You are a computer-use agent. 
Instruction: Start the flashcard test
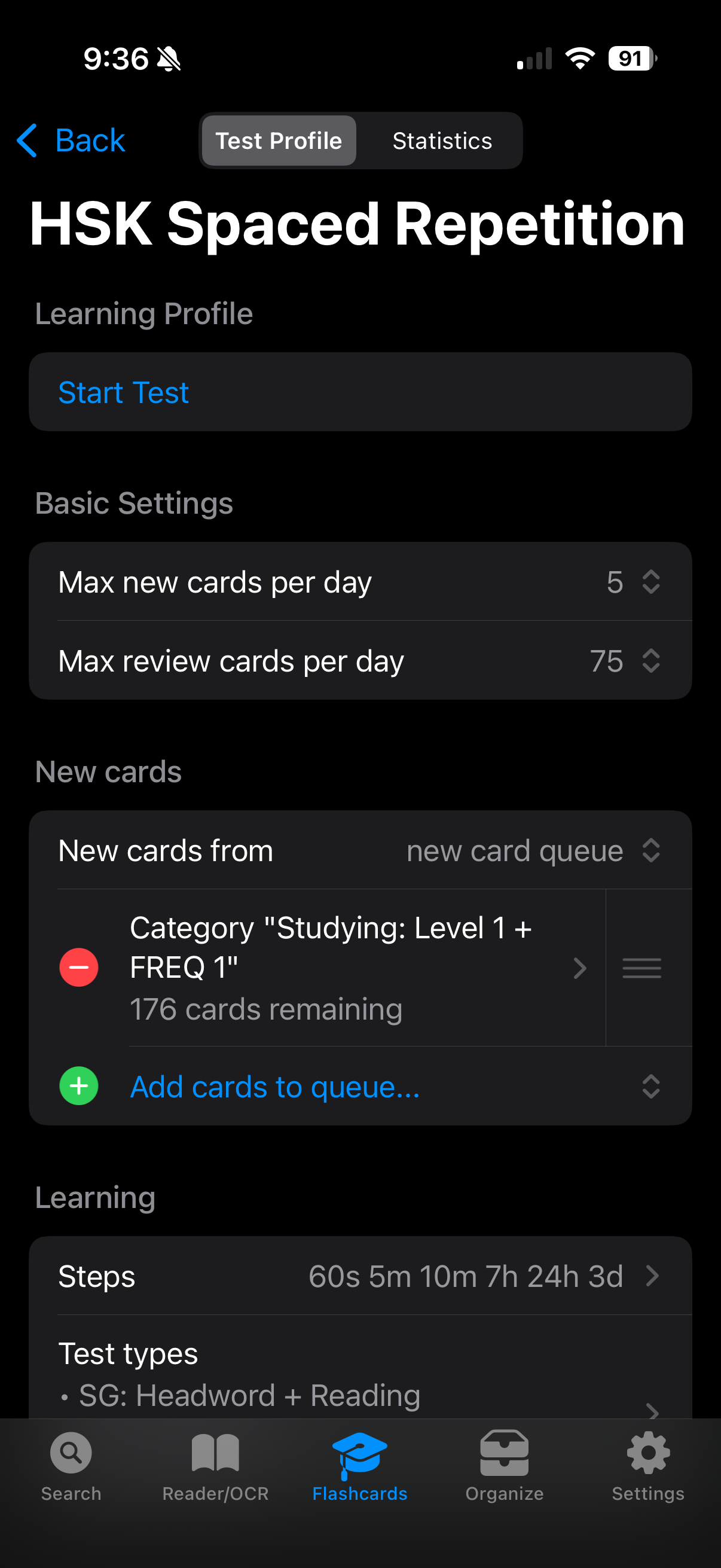click(124, 393)
